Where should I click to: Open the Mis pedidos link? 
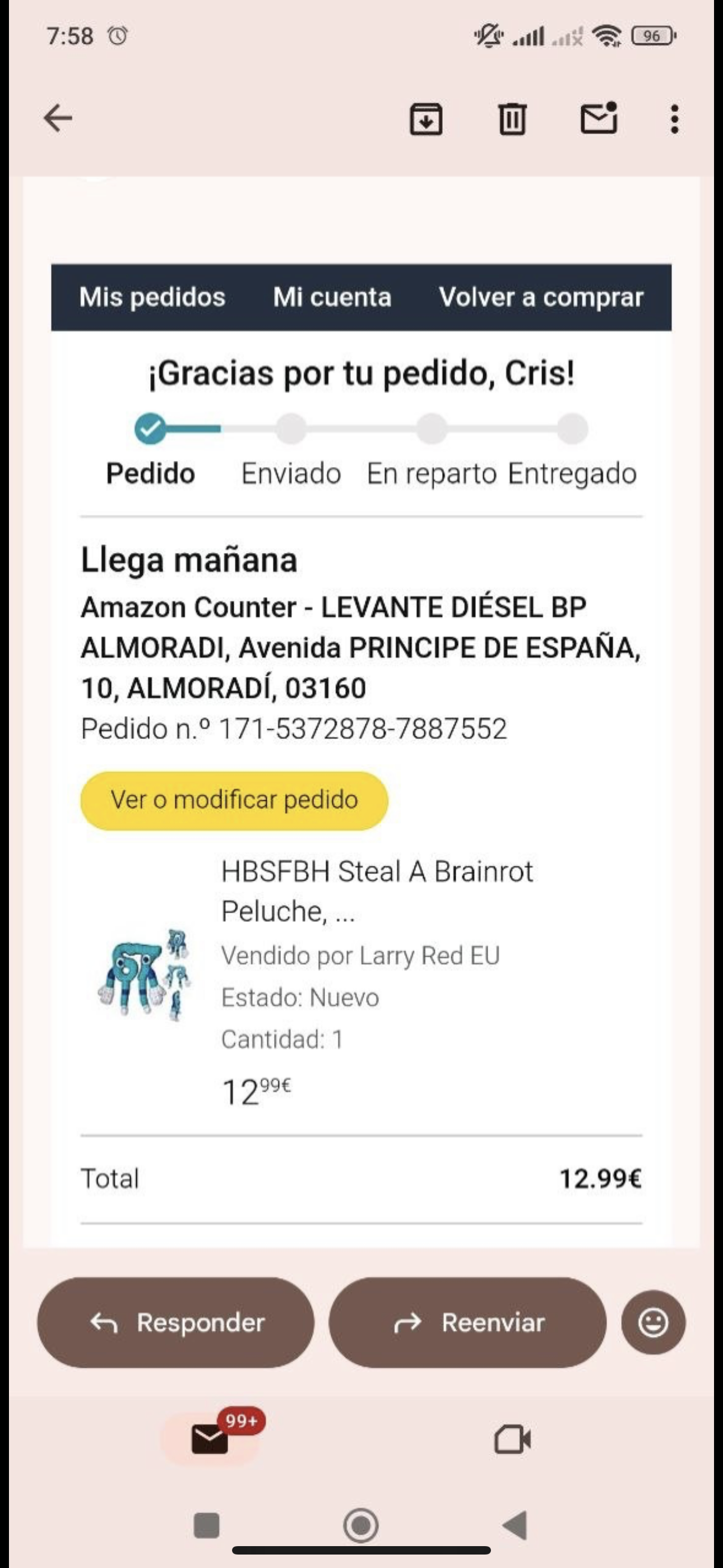[152, 297]
